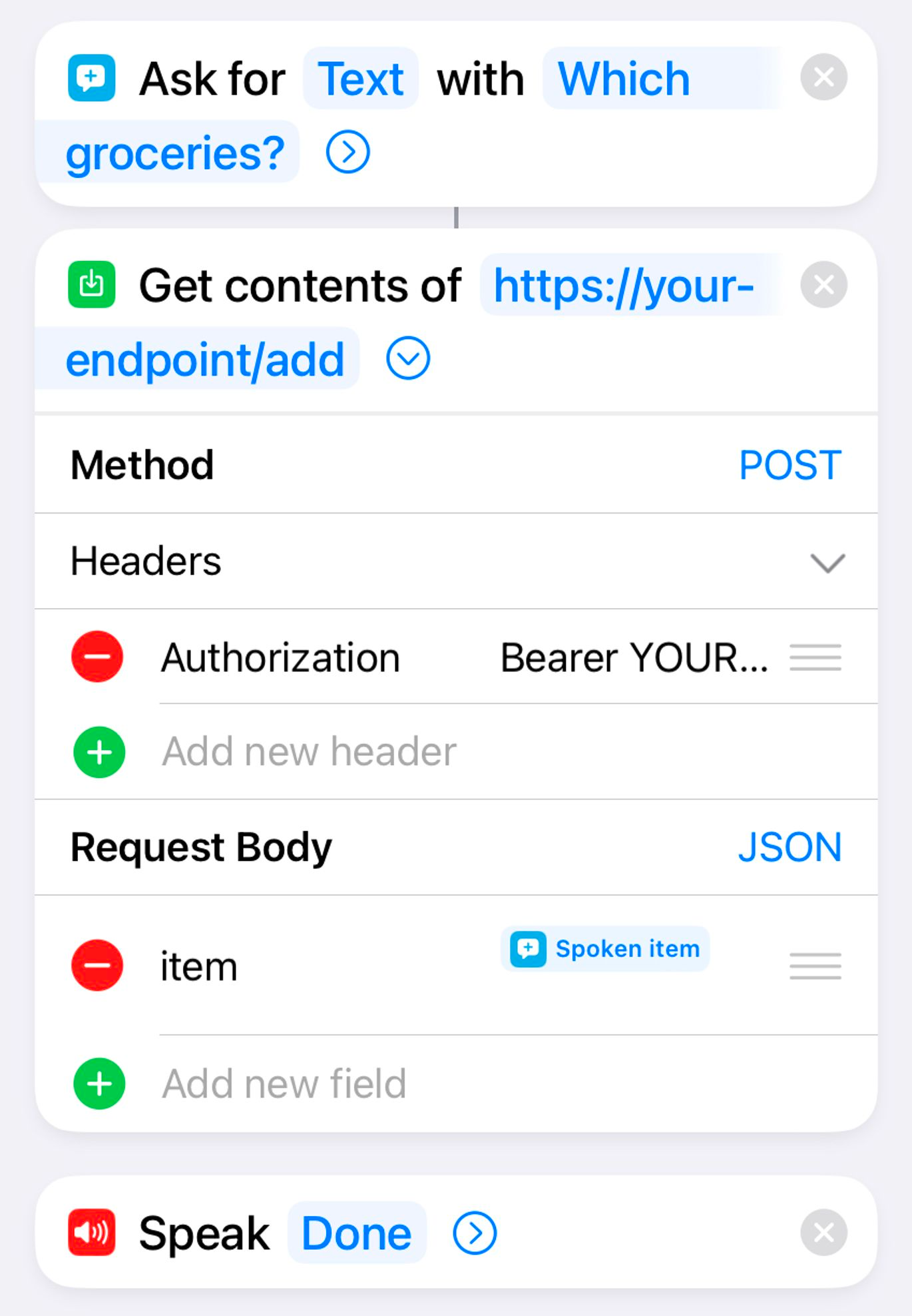Tap the Spoken item variable
The image size is (912, 1316).
605,948
